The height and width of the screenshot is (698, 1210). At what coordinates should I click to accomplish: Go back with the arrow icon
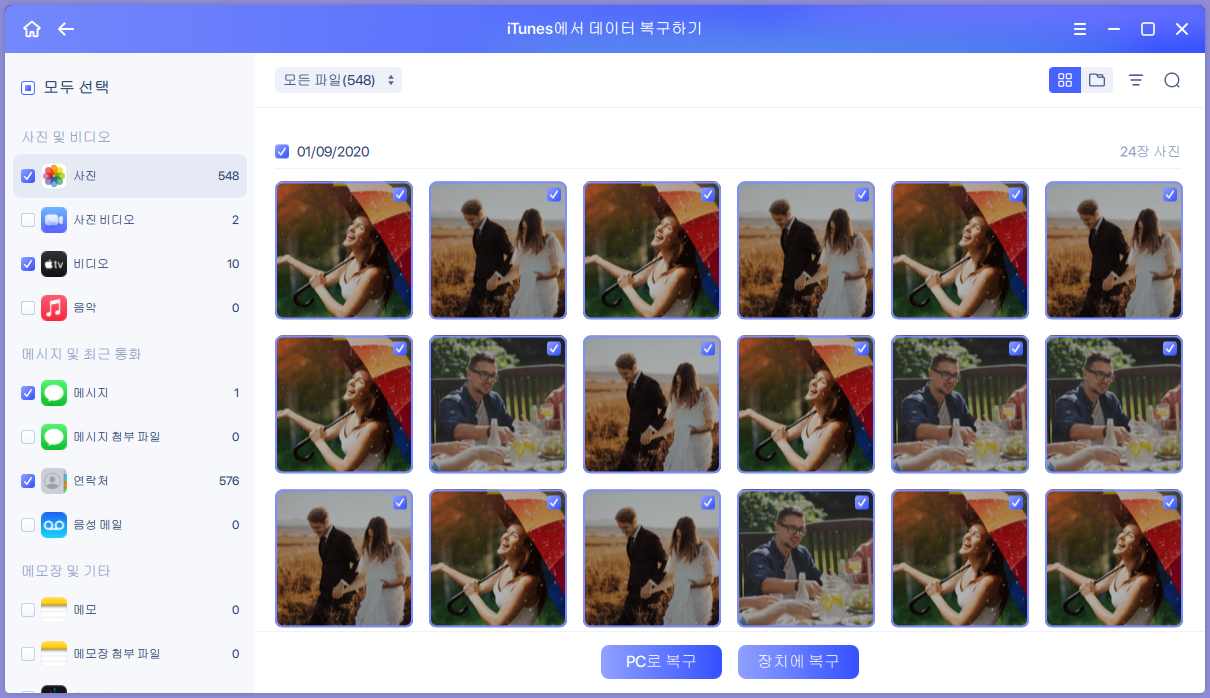coord(66,29)
